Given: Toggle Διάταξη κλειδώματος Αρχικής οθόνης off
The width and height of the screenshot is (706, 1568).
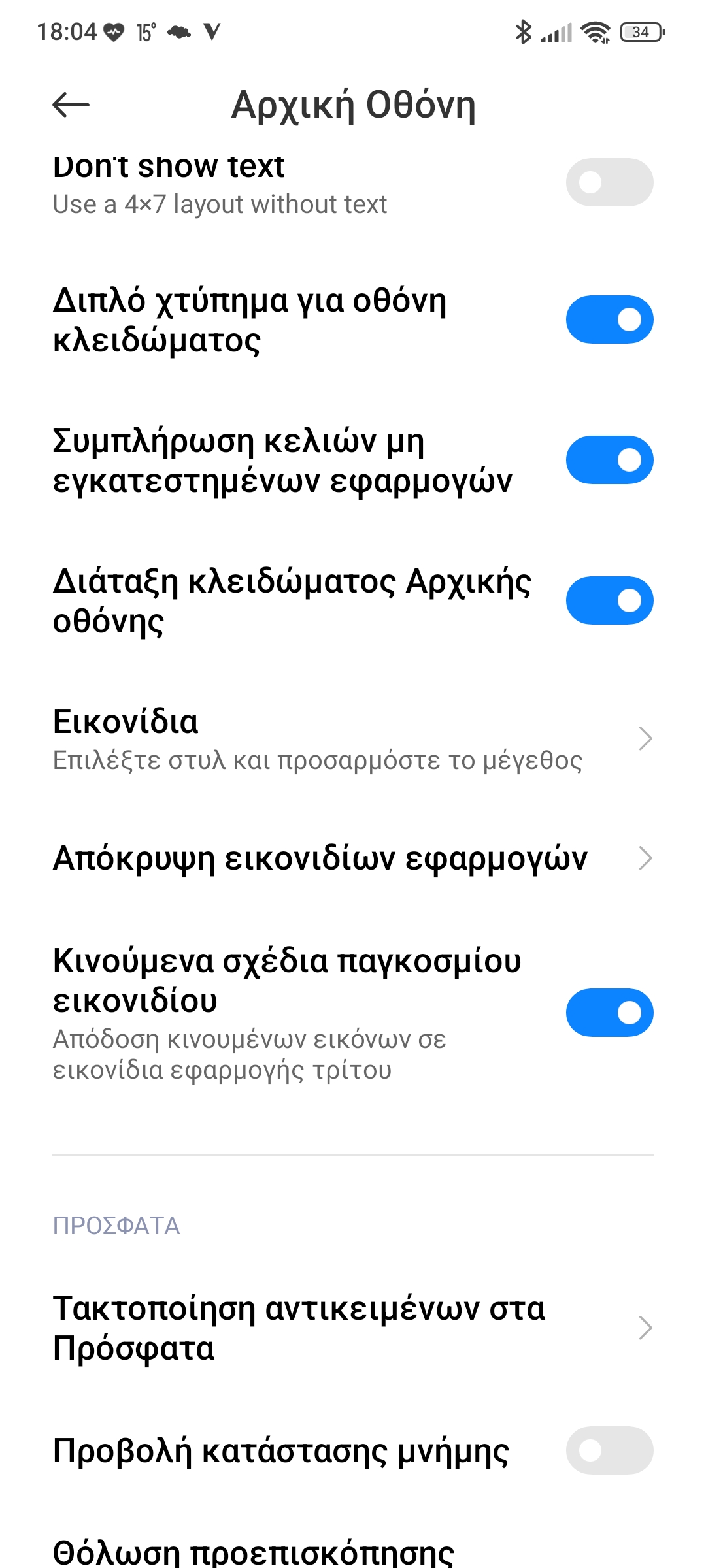Looking at the screenshot, I should tap(609, 600).
